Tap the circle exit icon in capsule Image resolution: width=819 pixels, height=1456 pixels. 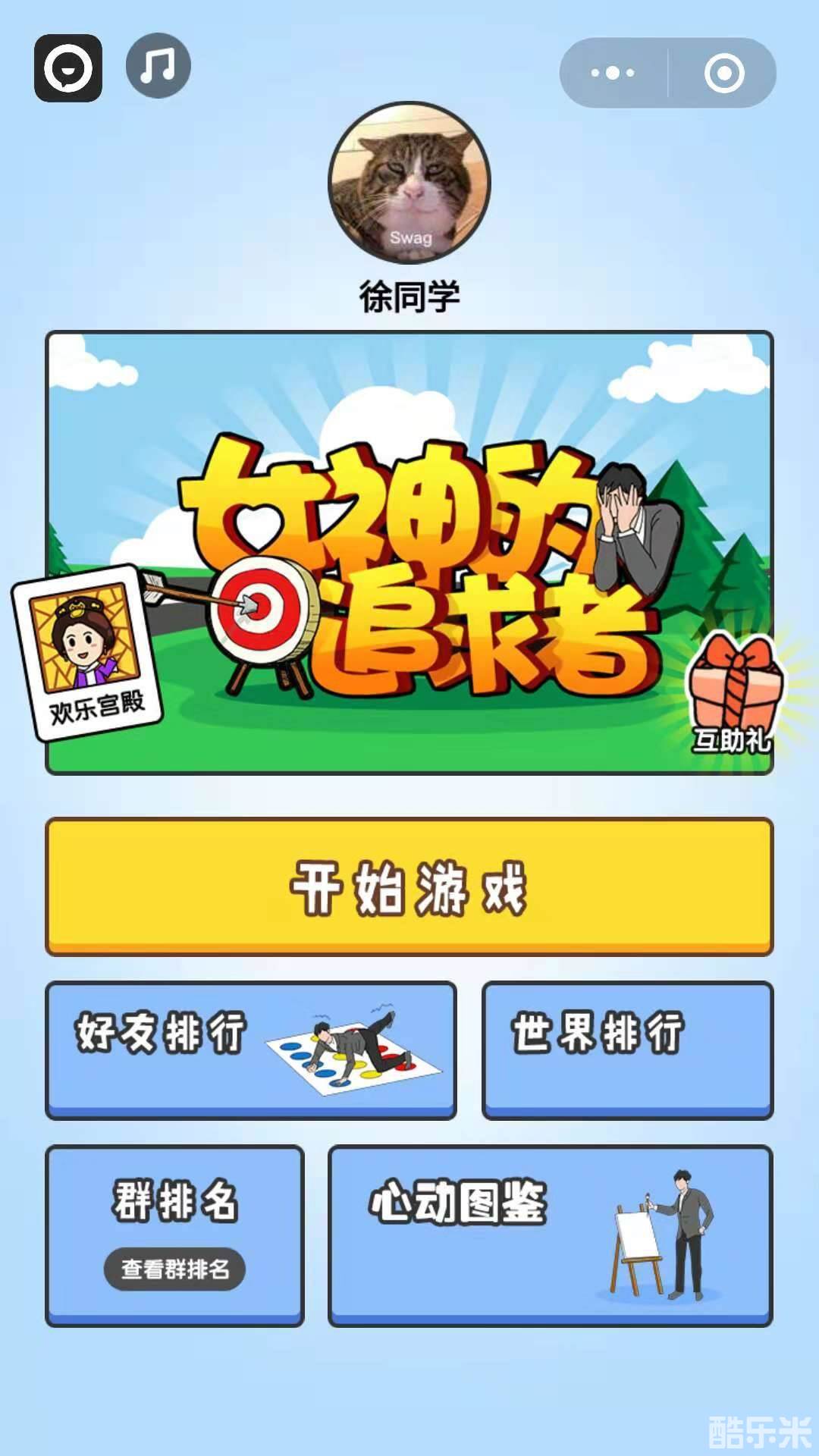[x=723, y=72]
